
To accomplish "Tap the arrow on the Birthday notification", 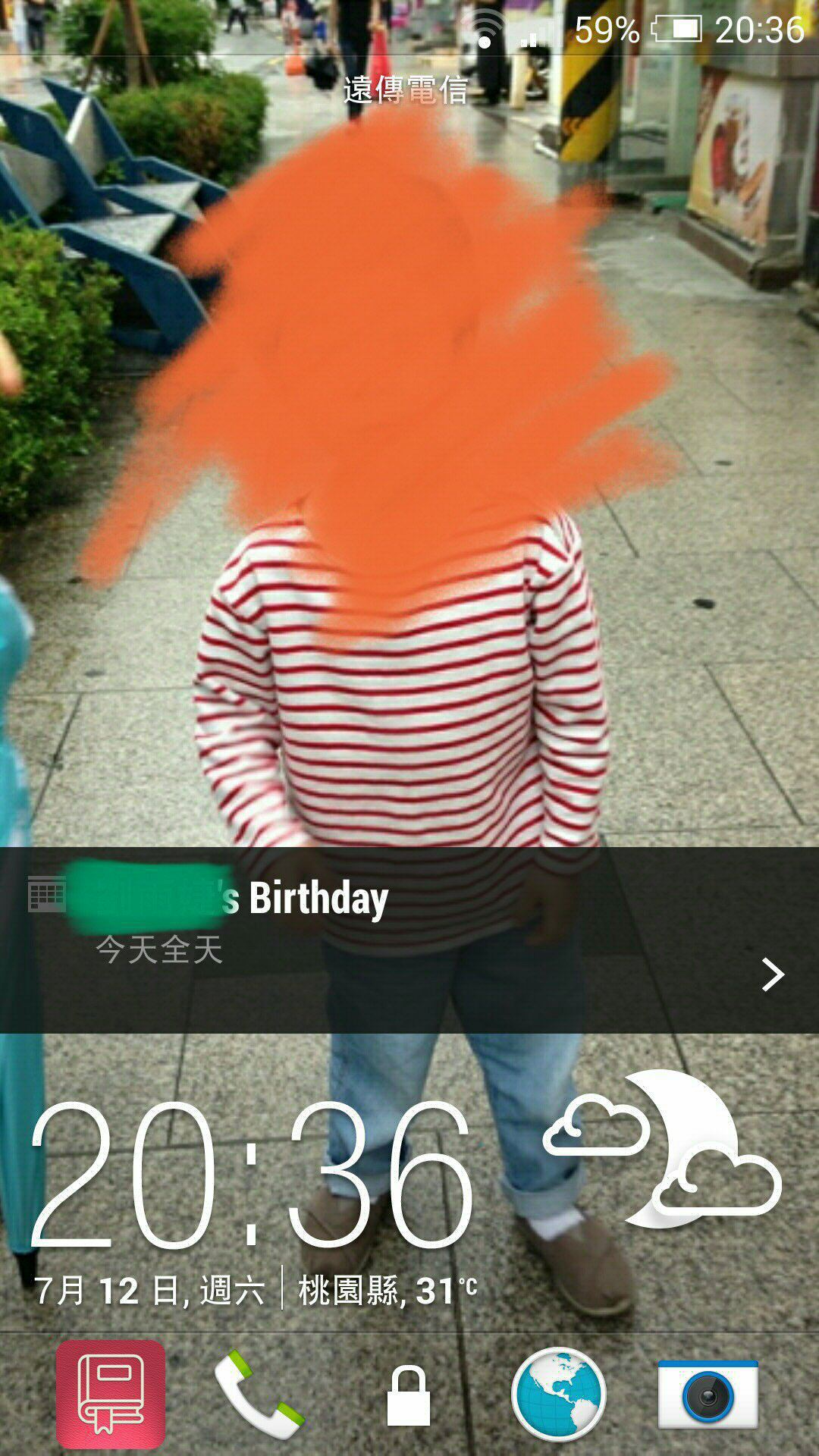I will tap(773, 974).
